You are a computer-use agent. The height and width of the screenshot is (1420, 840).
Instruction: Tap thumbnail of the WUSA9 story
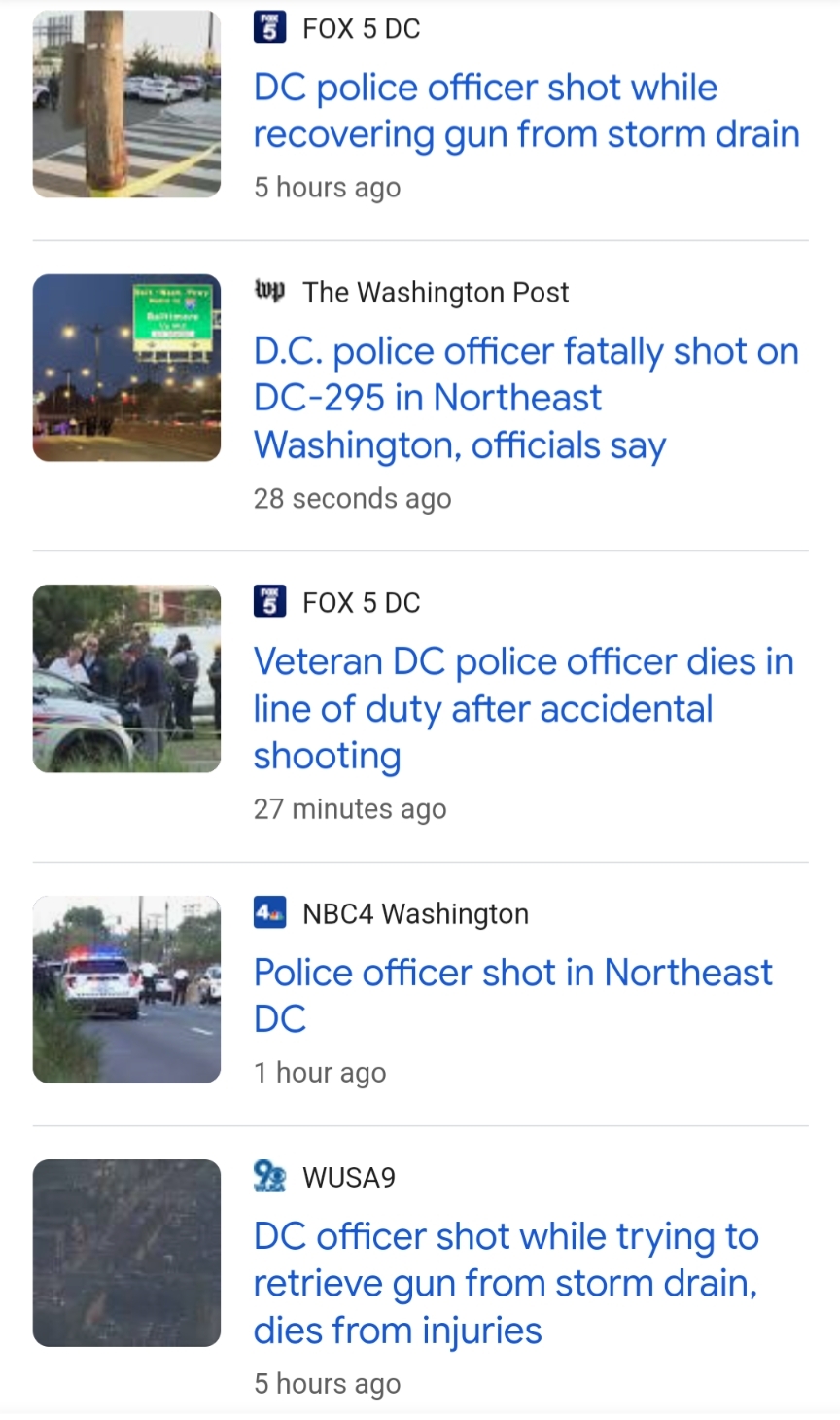(x=126, y=1253)
